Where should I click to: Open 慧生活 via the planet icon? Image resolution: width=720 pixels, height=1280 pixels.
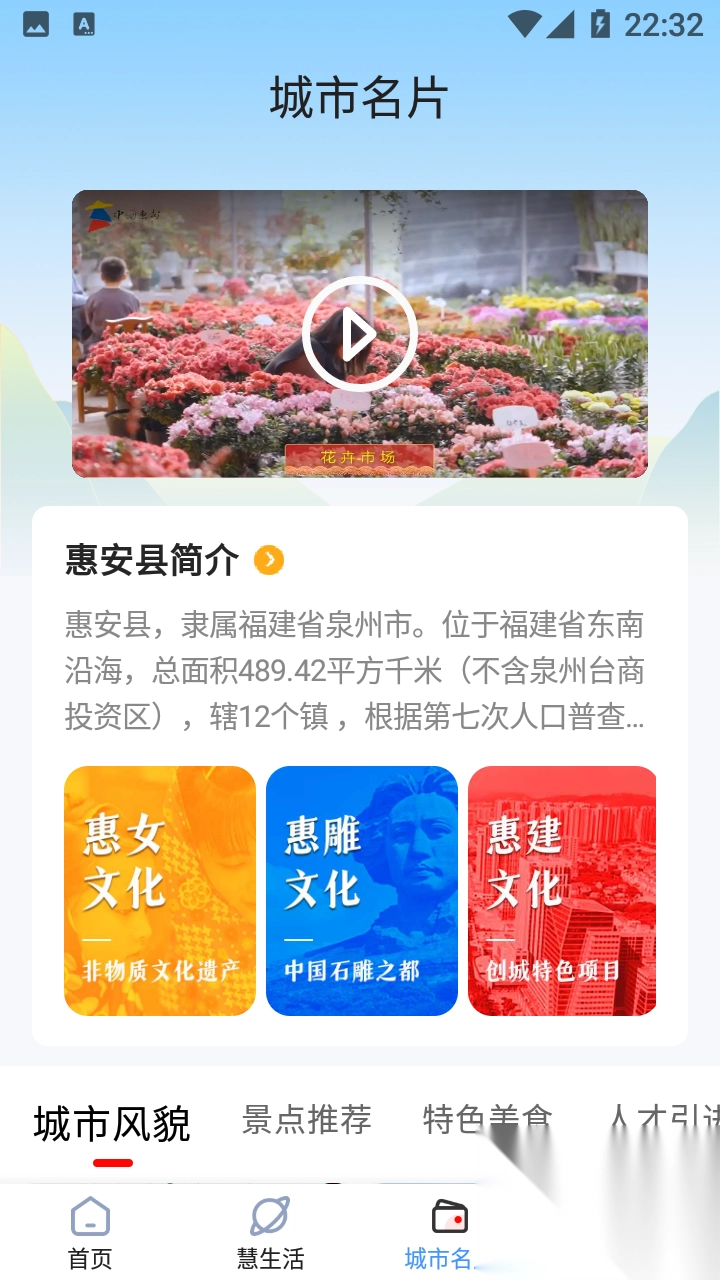(268, 1218)
